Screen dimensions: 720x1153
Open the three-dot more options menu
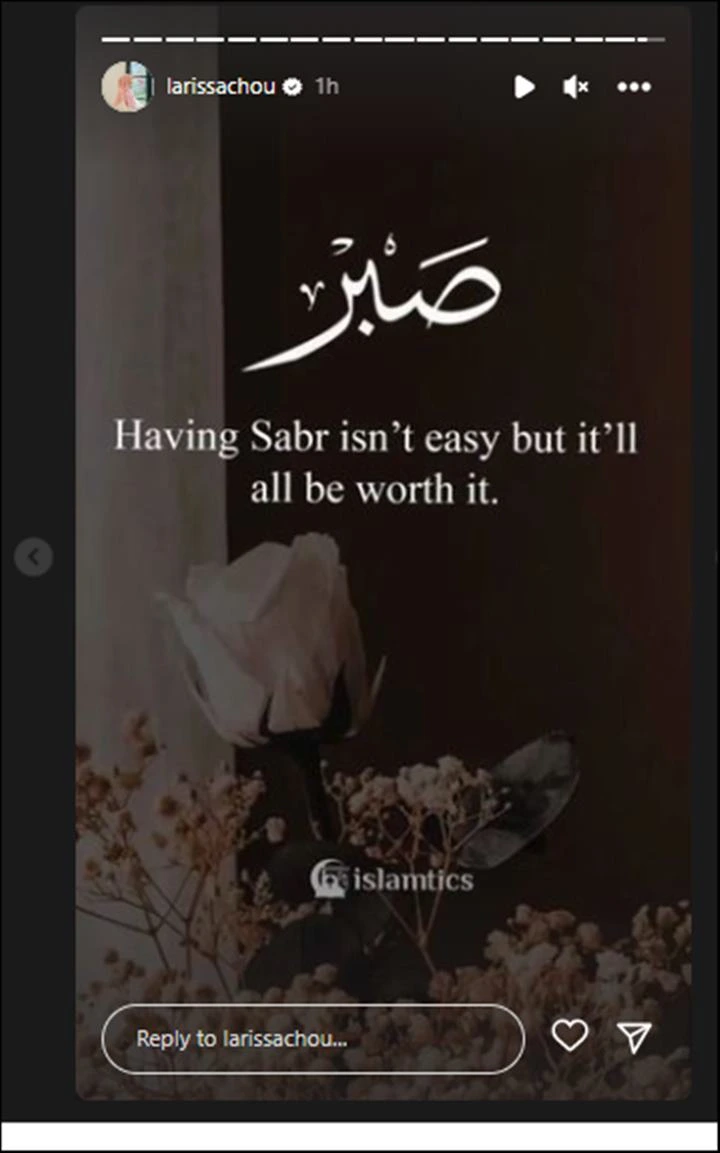634,87
